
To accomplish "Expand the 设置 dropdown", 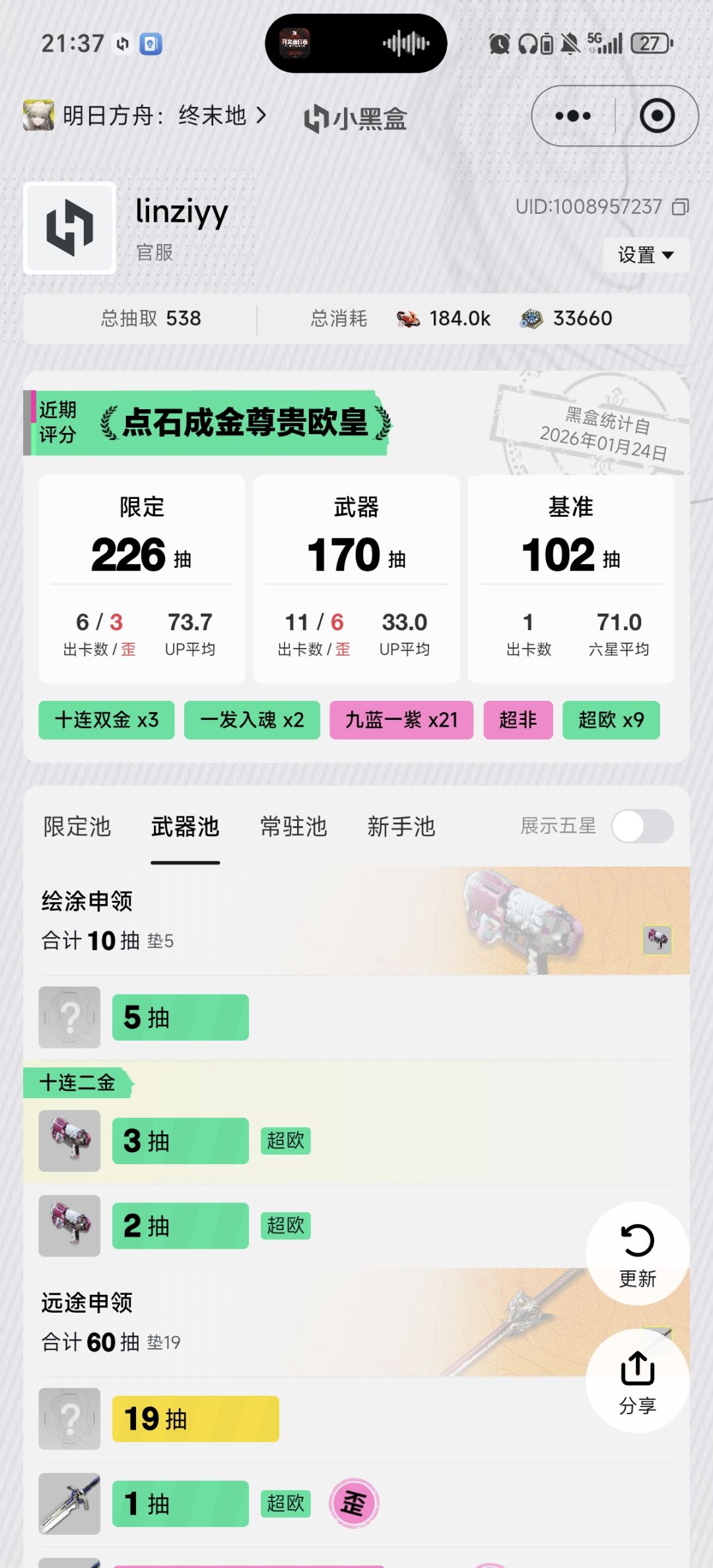I will [x=646, y=255].
